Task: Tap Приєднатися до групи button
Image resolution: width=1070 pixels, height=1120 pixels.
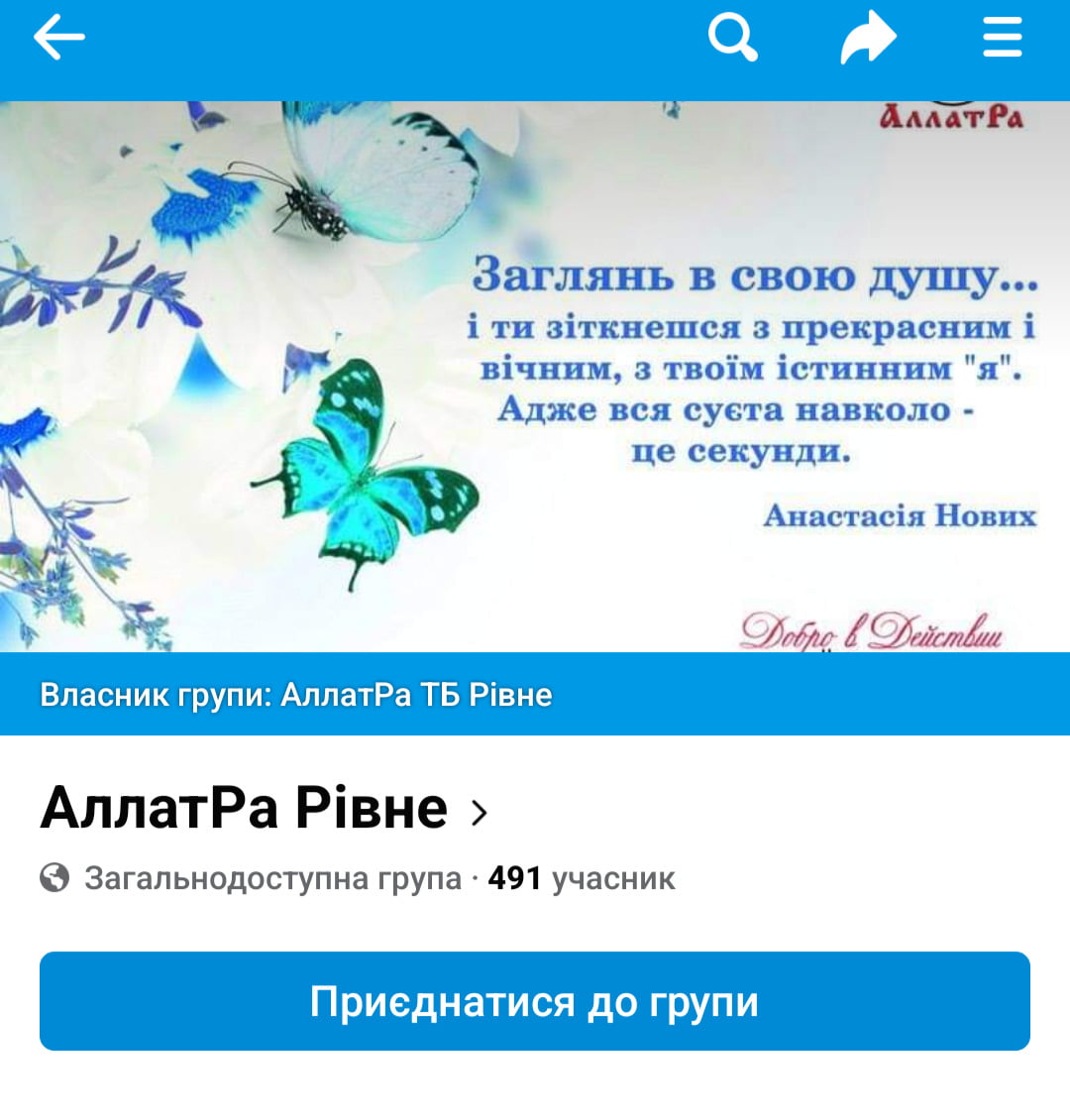Action: click(535, 1001)
